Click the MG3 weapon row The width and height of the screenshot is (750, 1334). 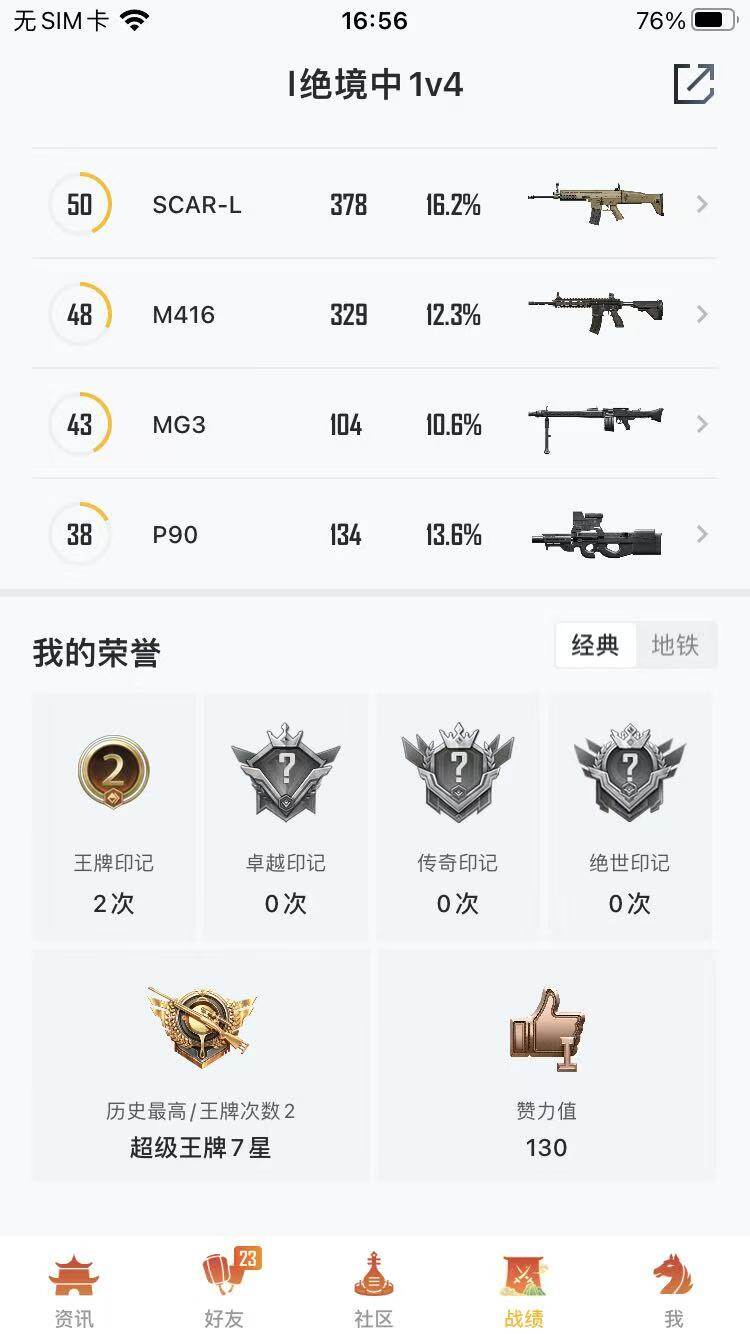coord(375,424)
